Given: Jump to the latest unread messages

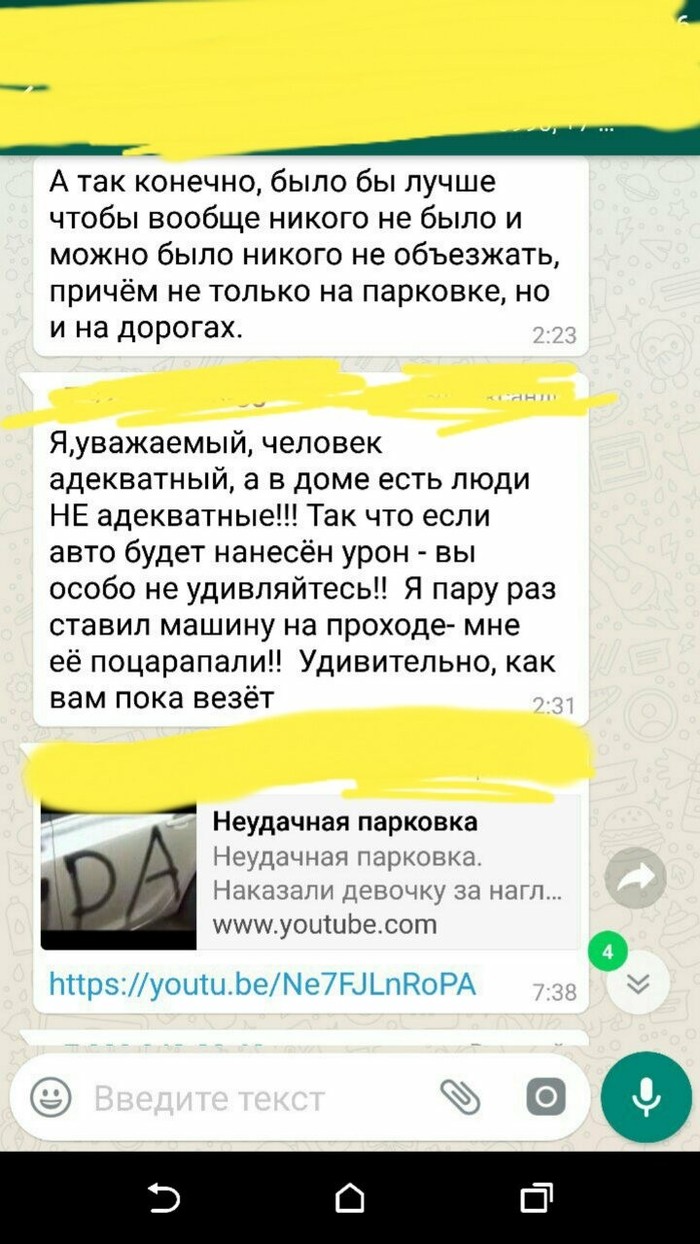Looking at the screenshot, I should 637,984.
